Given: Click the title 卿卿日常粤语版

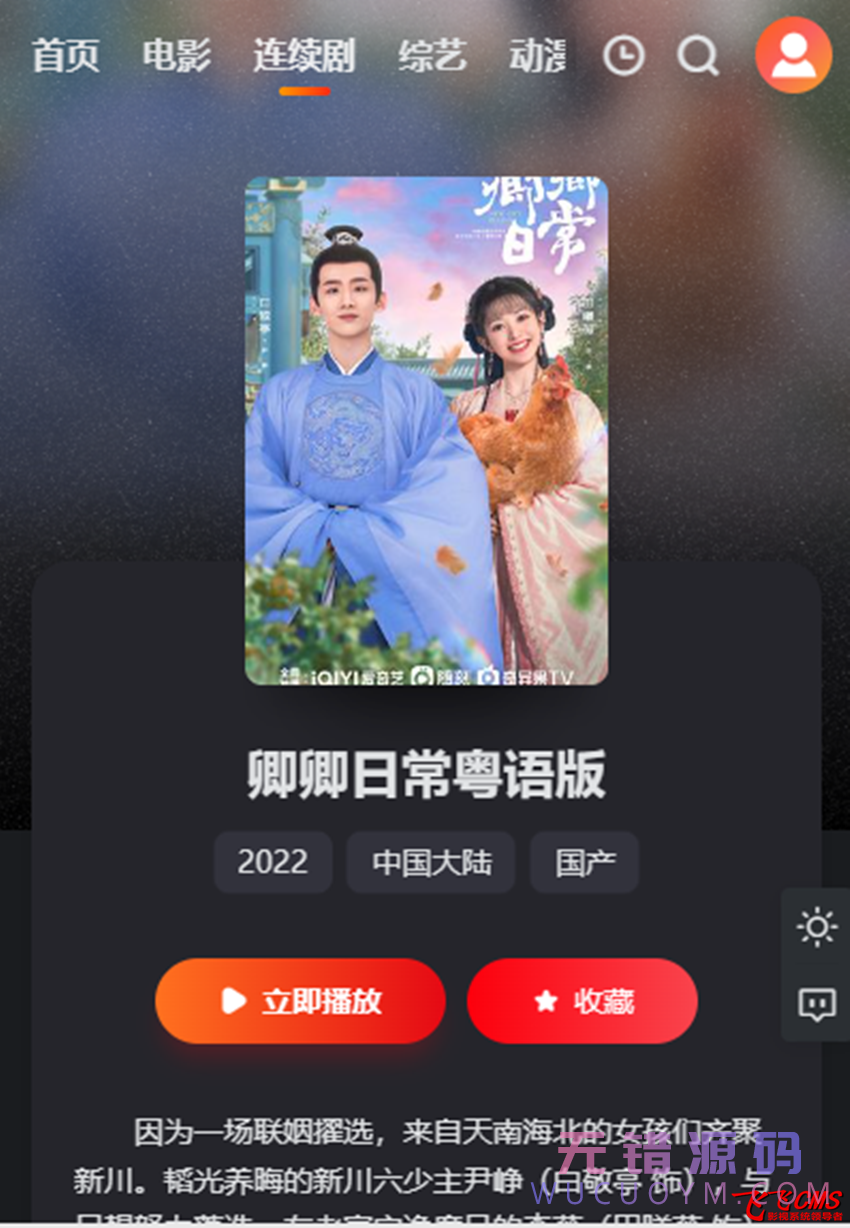Looking at the screenshot, I should coord(424,774).
